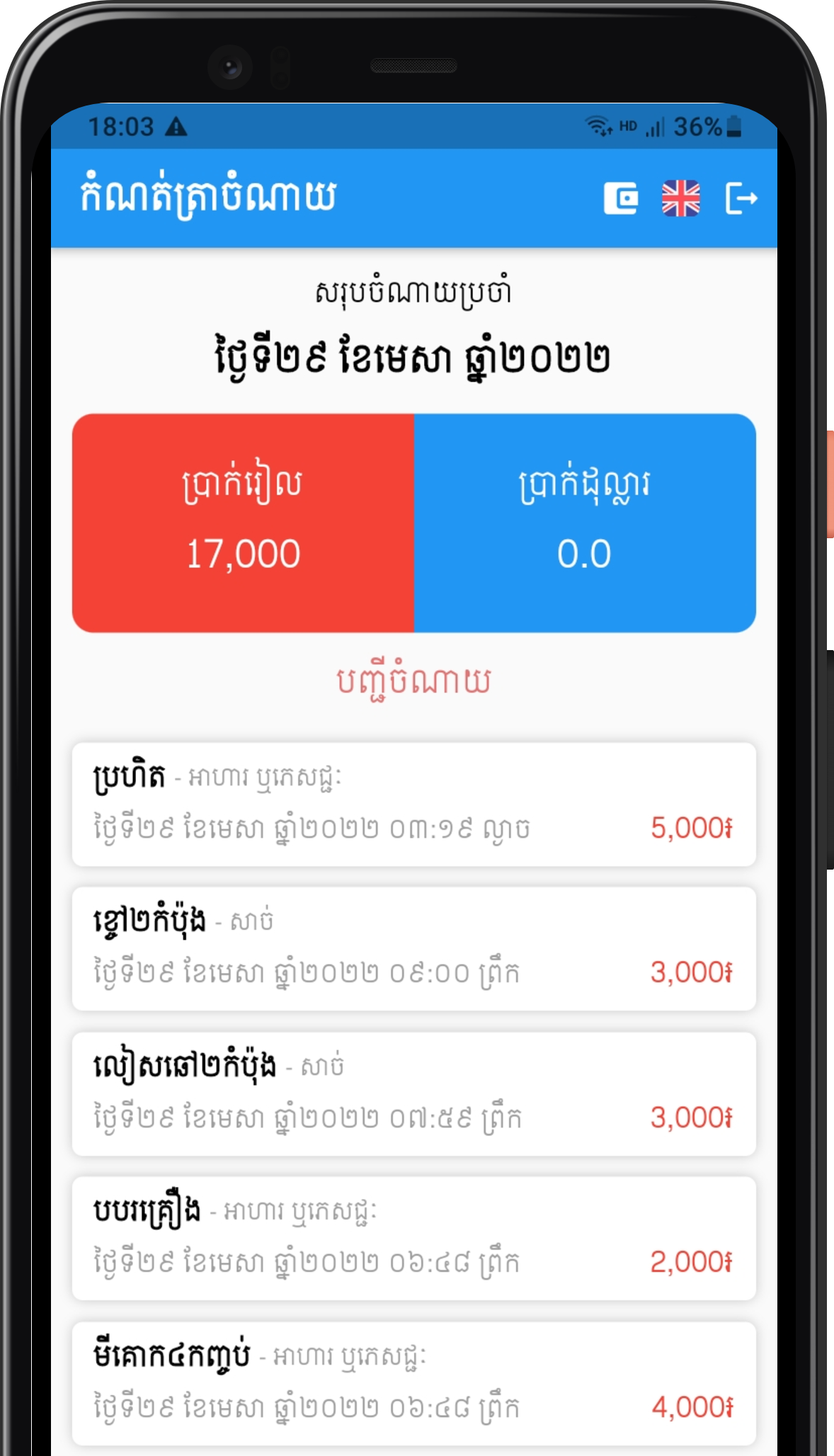Open the ខ្ចៅ២កំប៉ុង expense entry
Image resolution: width=834 pixels, height=1456 pixels.
point(414,949)
